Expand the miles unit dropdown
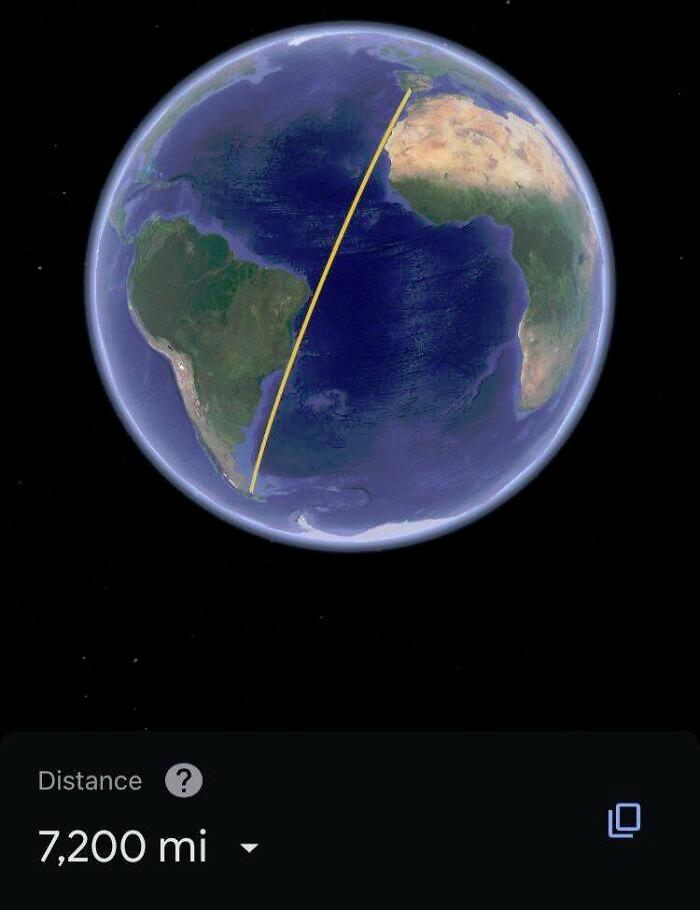This screenshot has height=910, width=700. (249, 849)
